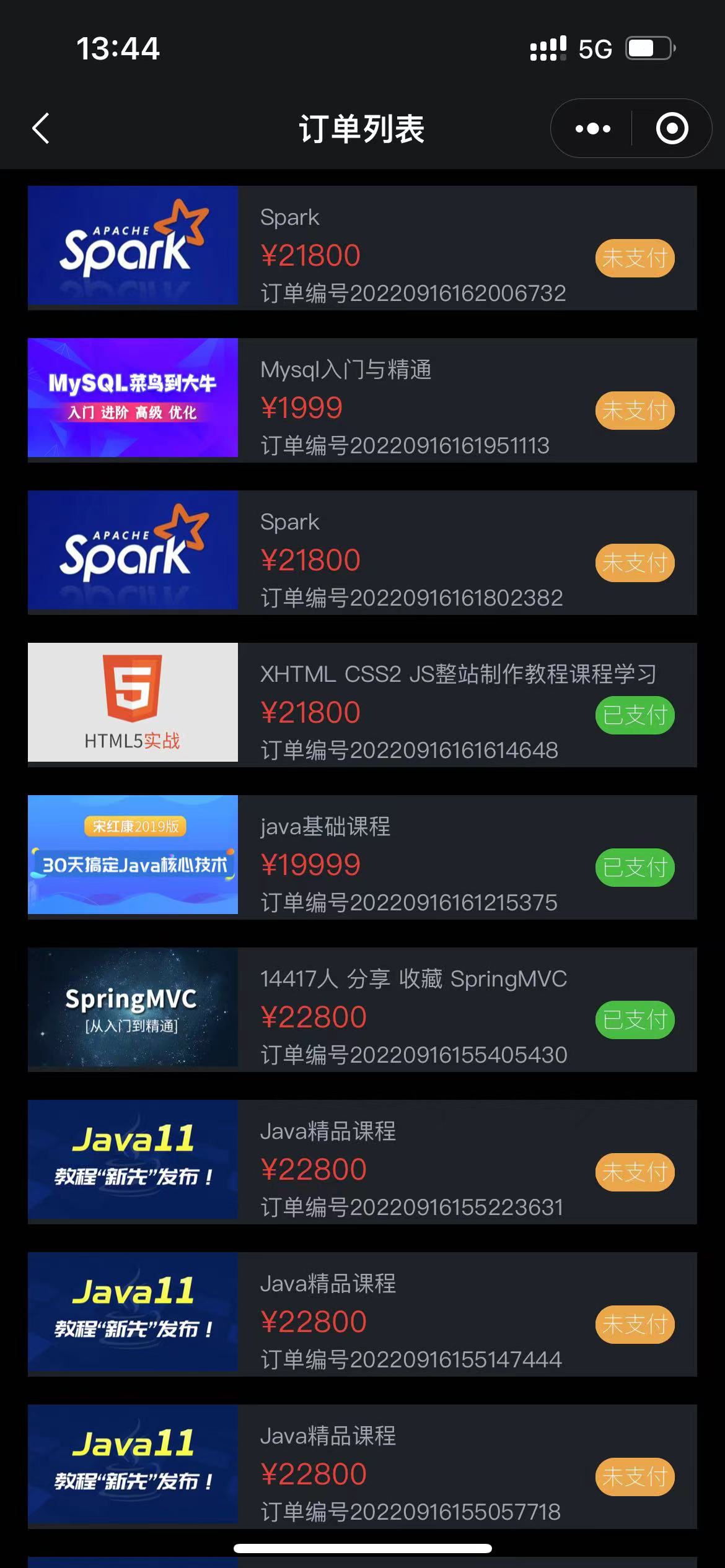Tap 未支付 on Spark order ending in 2006732
The height and width of the screenshot is (1568, 725).
(635, 258)
